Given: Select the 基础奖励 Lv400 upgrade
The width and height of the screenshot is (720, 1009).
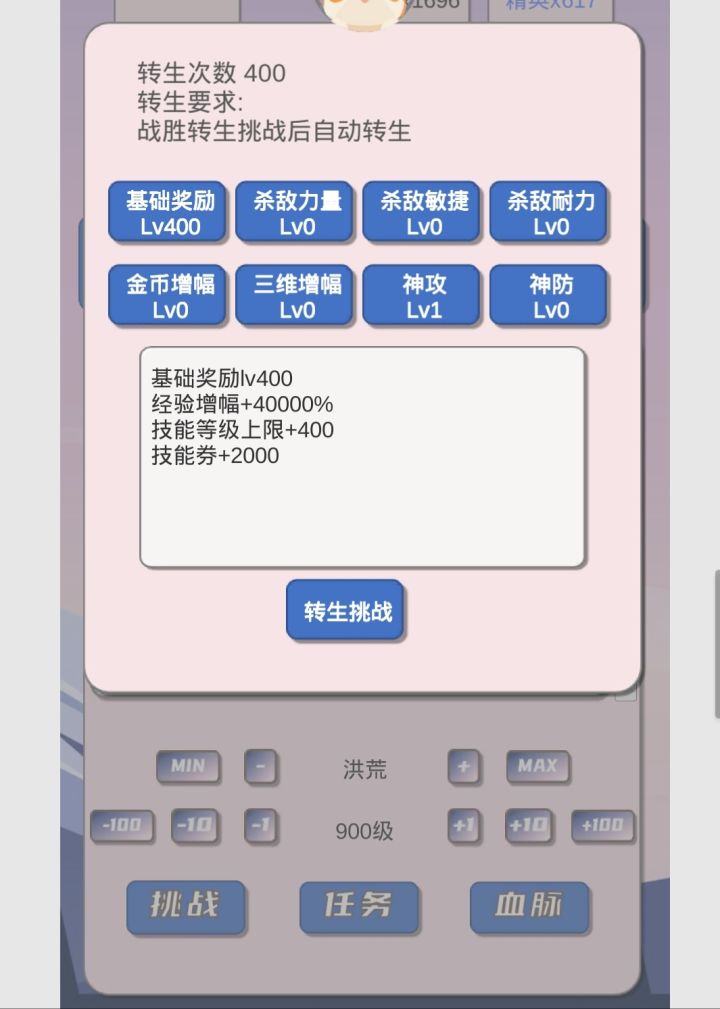Looking at the screenshot, I should 166,211.
